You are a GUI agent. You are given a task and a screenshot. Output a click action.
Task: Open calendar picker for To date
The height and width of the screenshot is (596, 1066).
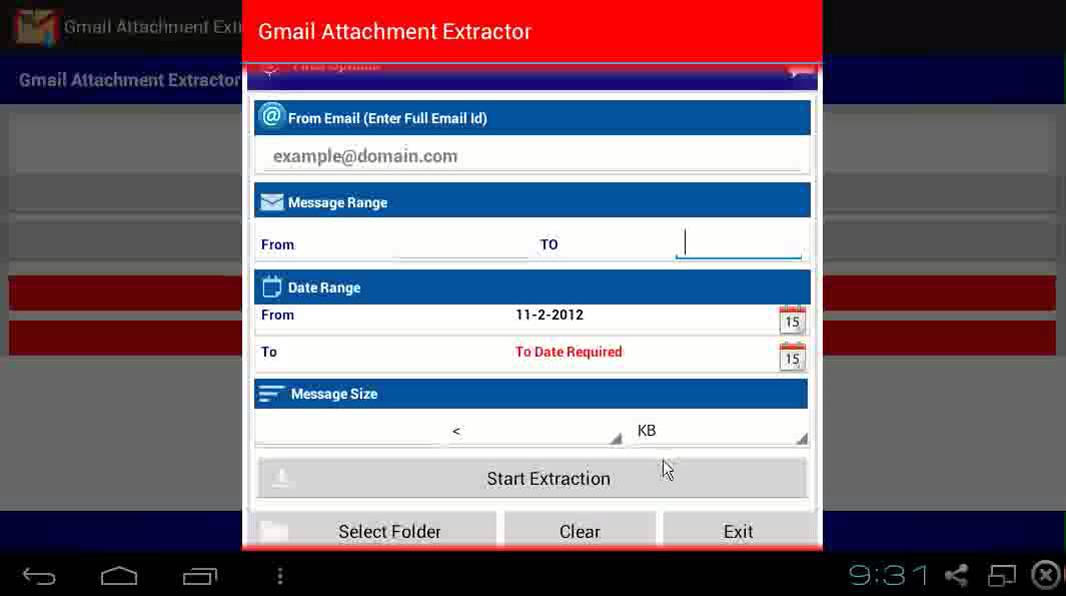click(x=792, y=357)
